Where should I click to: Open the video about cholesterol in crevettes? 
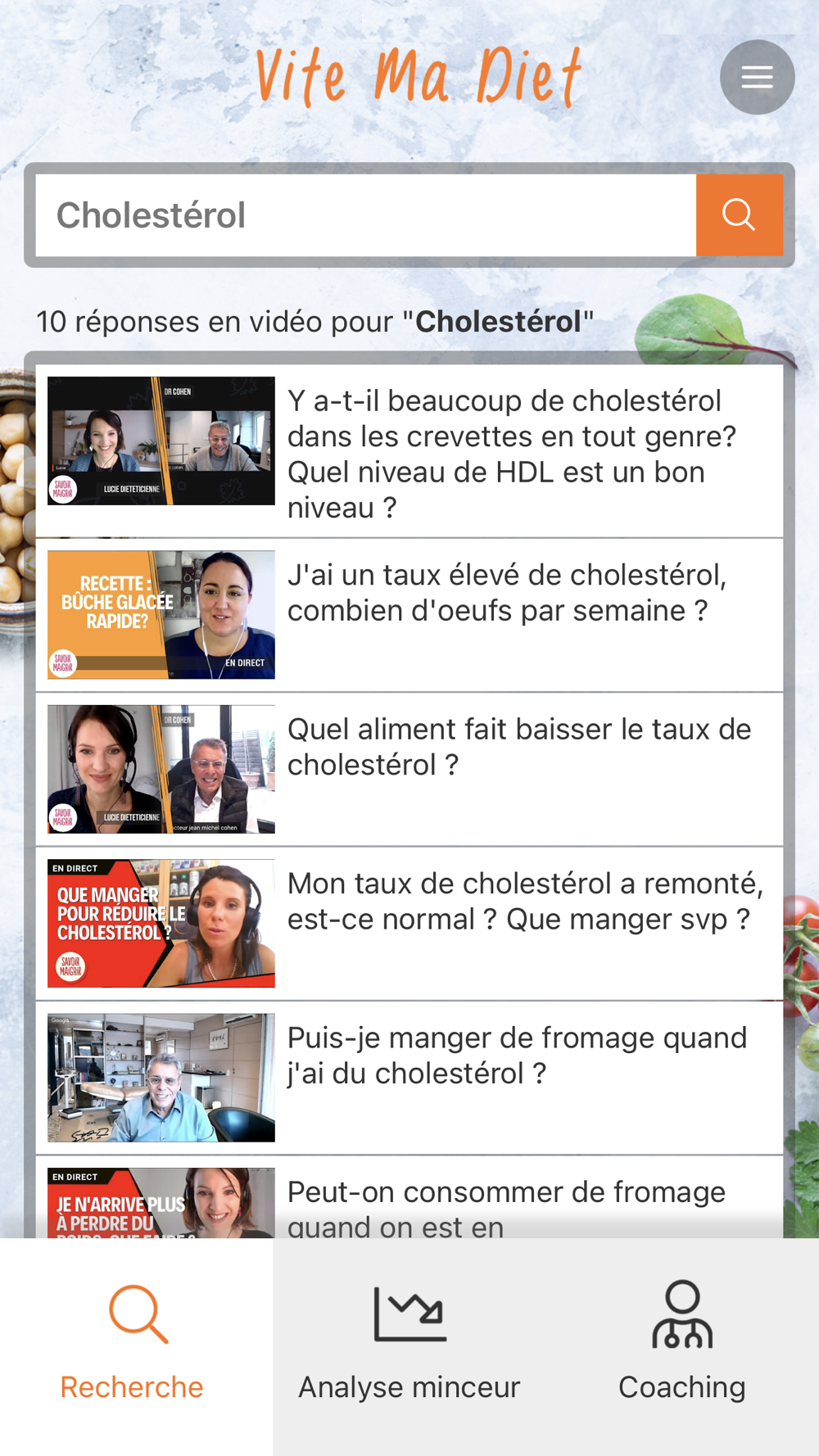(x=409, y=451)
